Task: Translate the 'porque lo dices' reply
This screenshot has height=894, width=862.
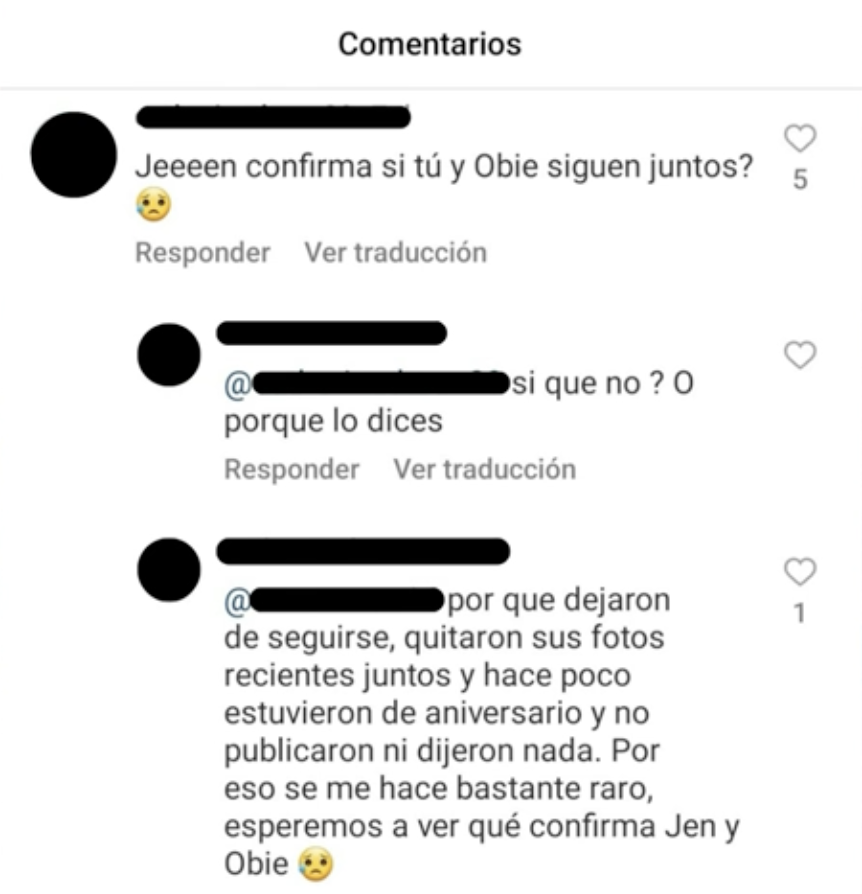Action: pos(484,469)
